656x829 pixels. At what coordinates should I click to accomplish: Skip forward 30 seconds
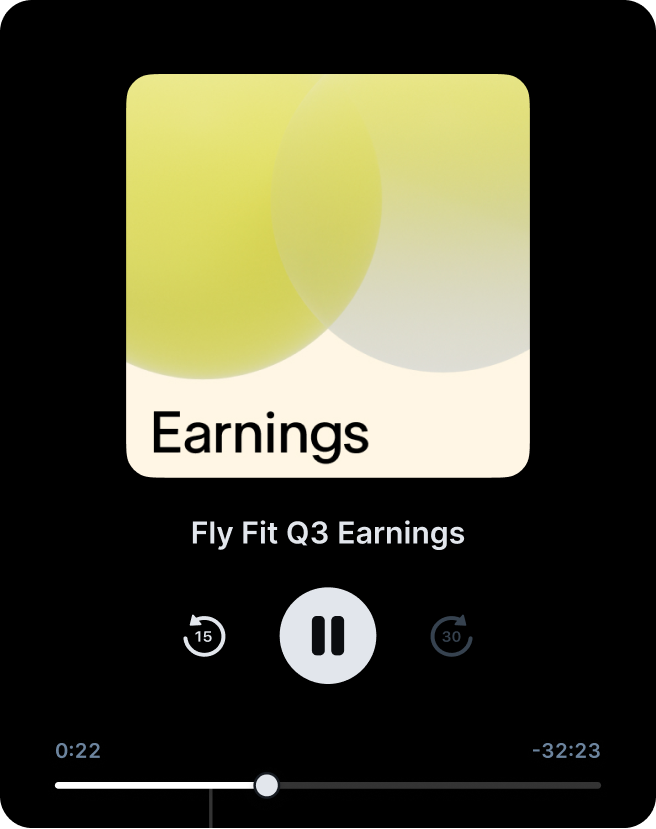pos(452,636)
